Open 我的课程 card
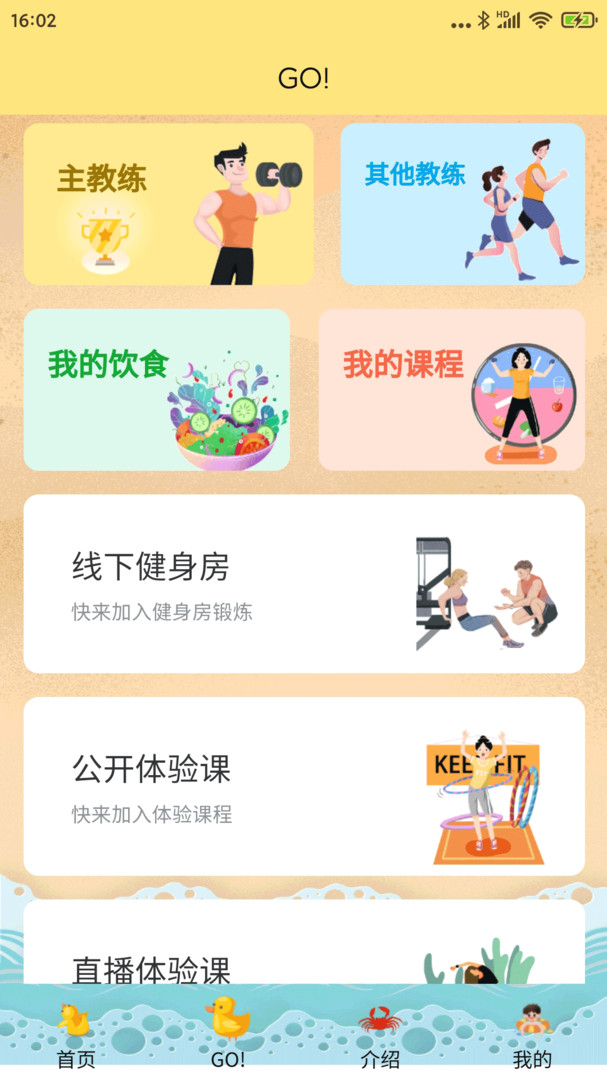Viewport: 607px width, 1080px height. coord(451,389)
